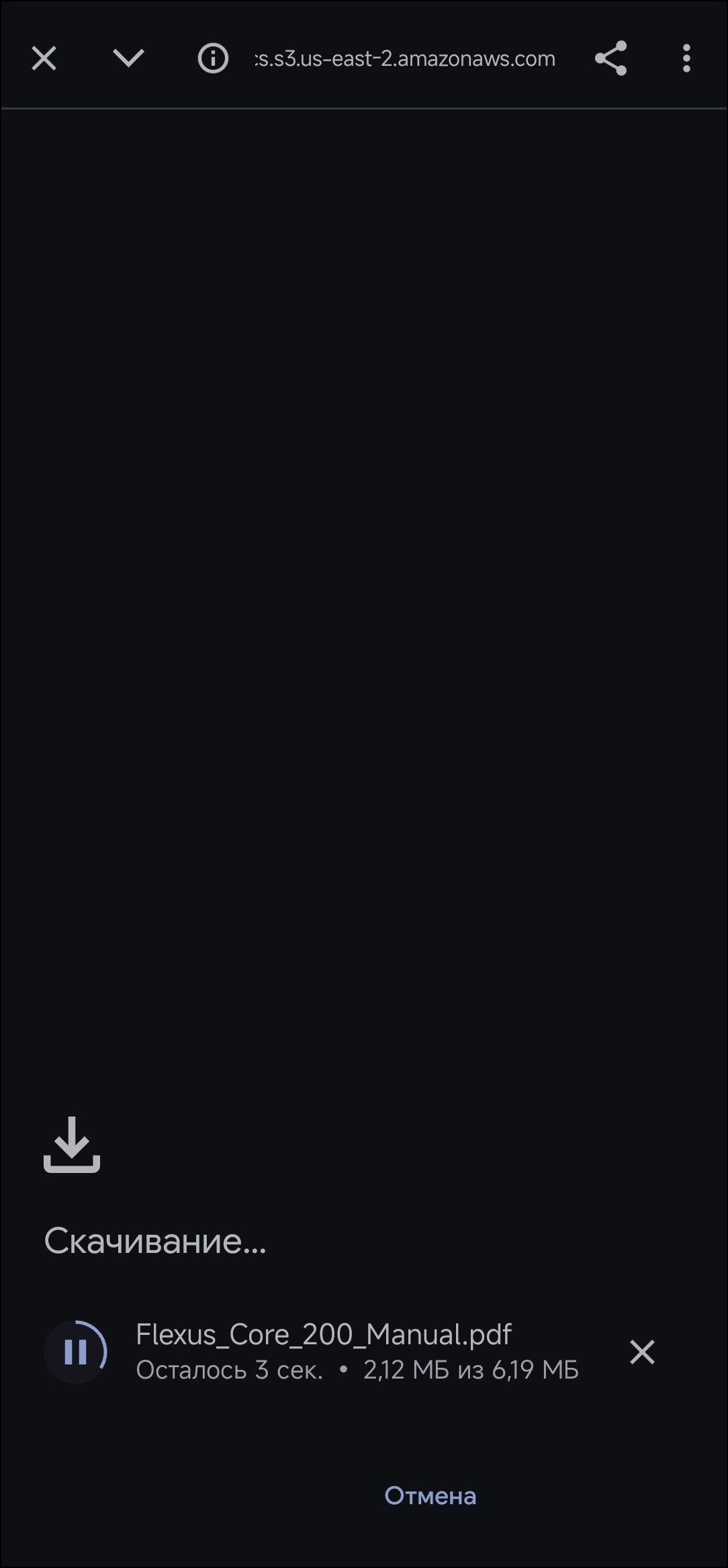The image size is (728, 1568).
Task: Remove the Flexus_Core_200_Manual.pdf download item
Action: [642, 1352]
